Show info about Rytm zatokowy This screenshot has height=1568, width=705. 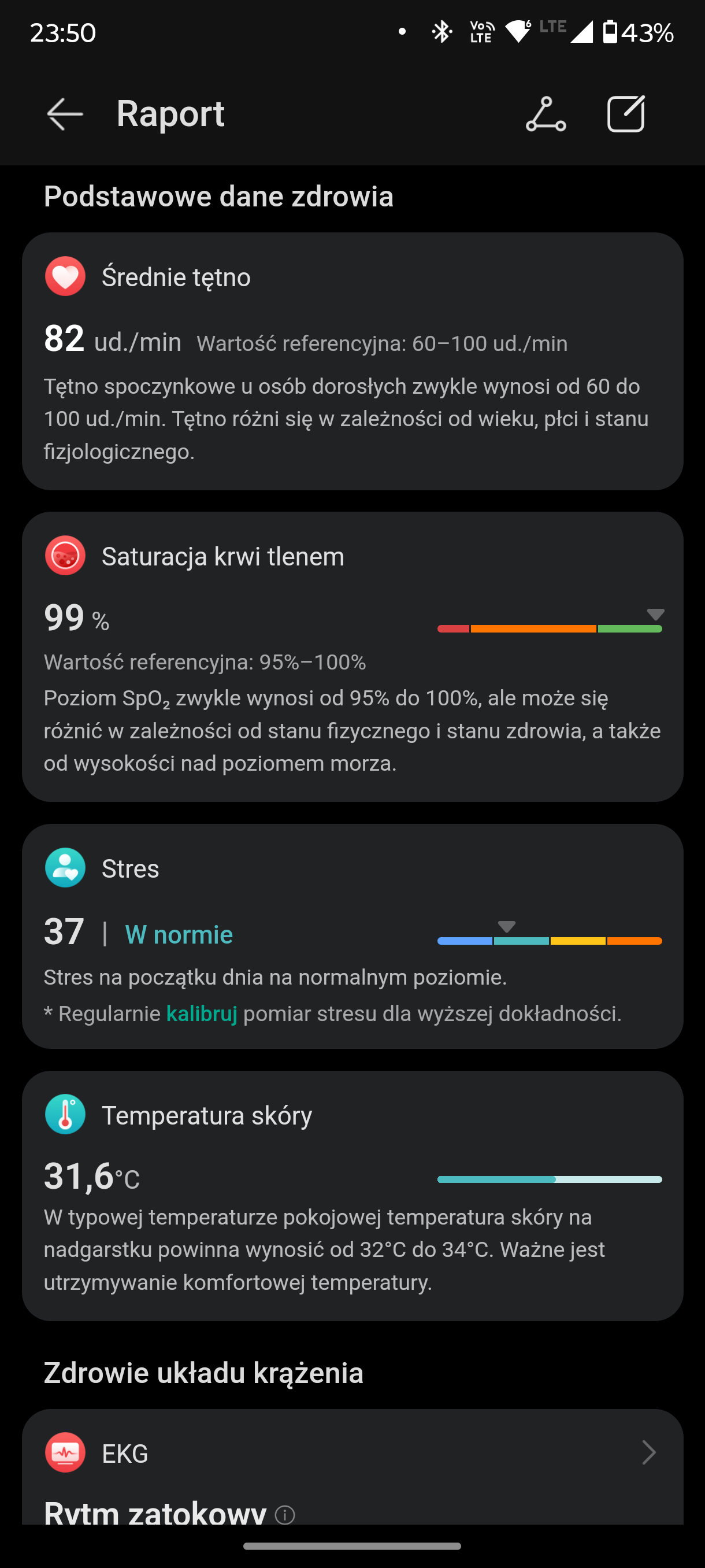point(285,1514)
